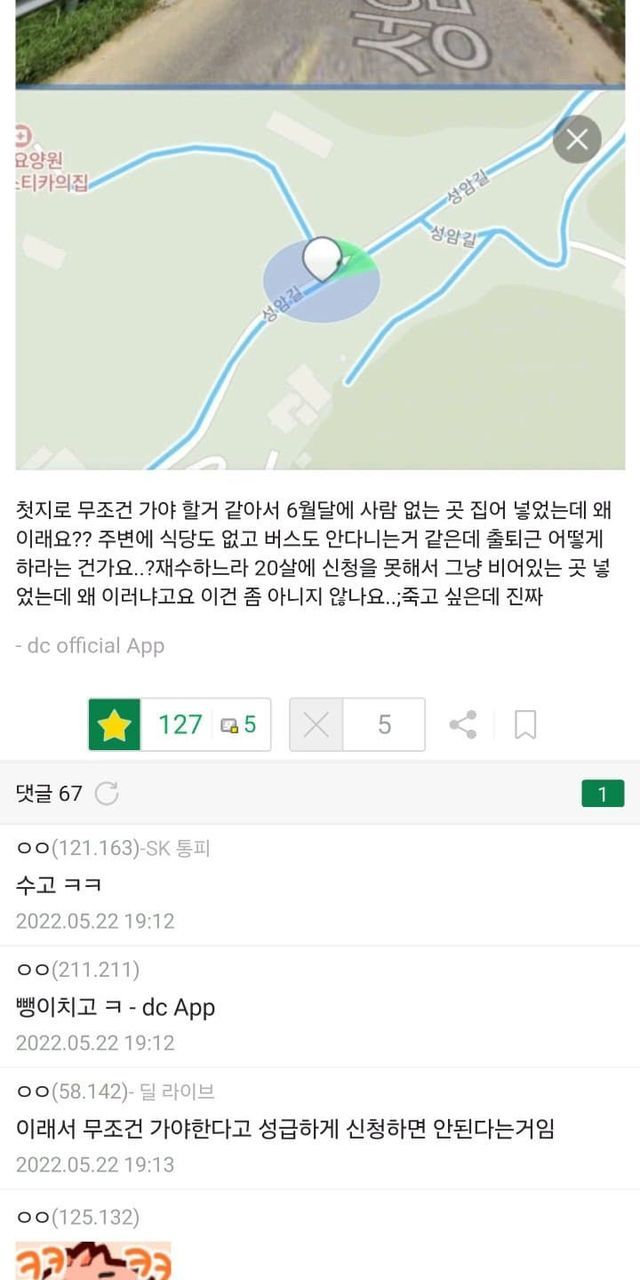The width and height of the screenshot is (640, 1280).
Task: Open the map image in the post
Action: (x=320, y=279)
